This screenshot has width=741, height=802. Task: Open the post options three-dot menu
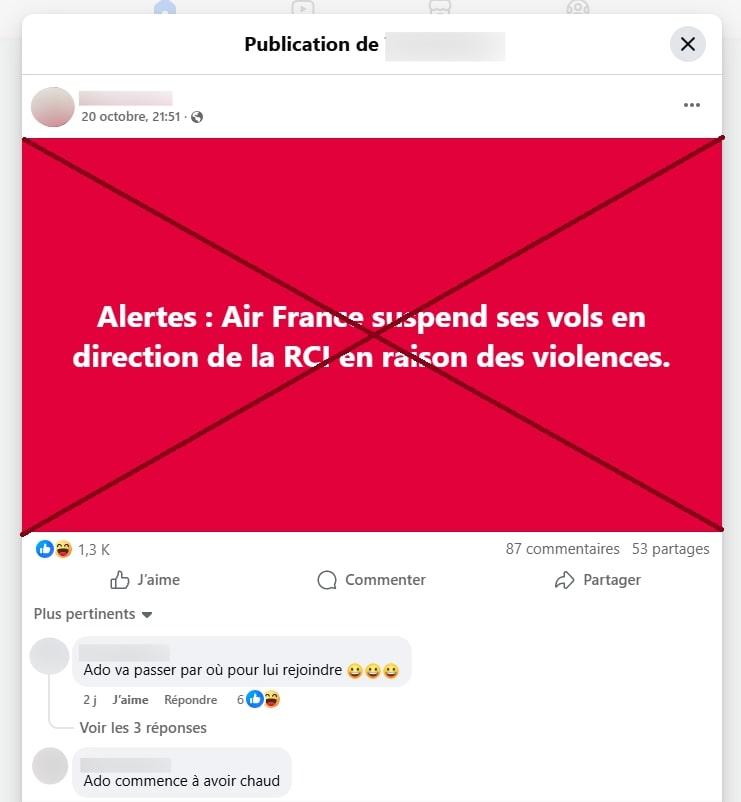691,105
